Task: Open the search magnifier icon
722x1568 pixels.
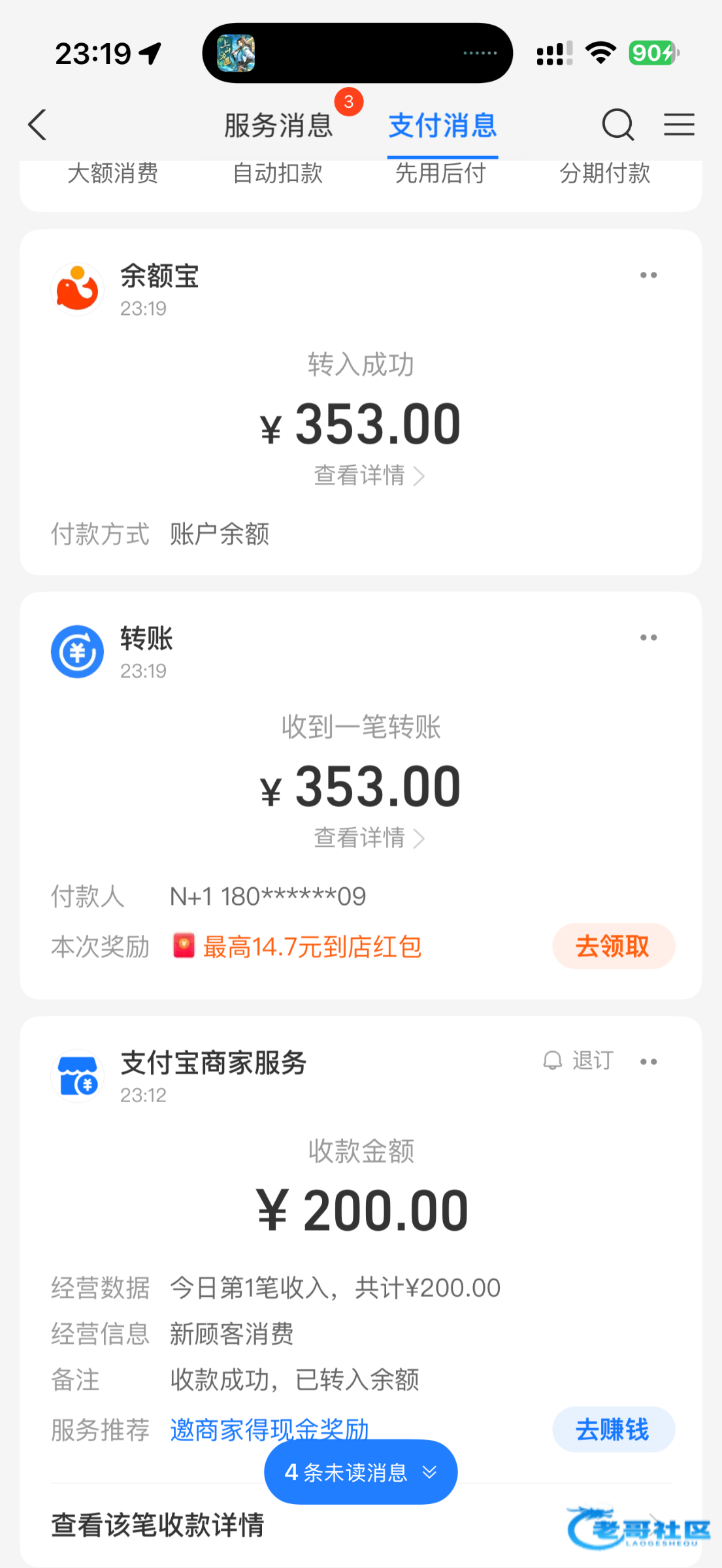Action: click(x=617, y=125)
